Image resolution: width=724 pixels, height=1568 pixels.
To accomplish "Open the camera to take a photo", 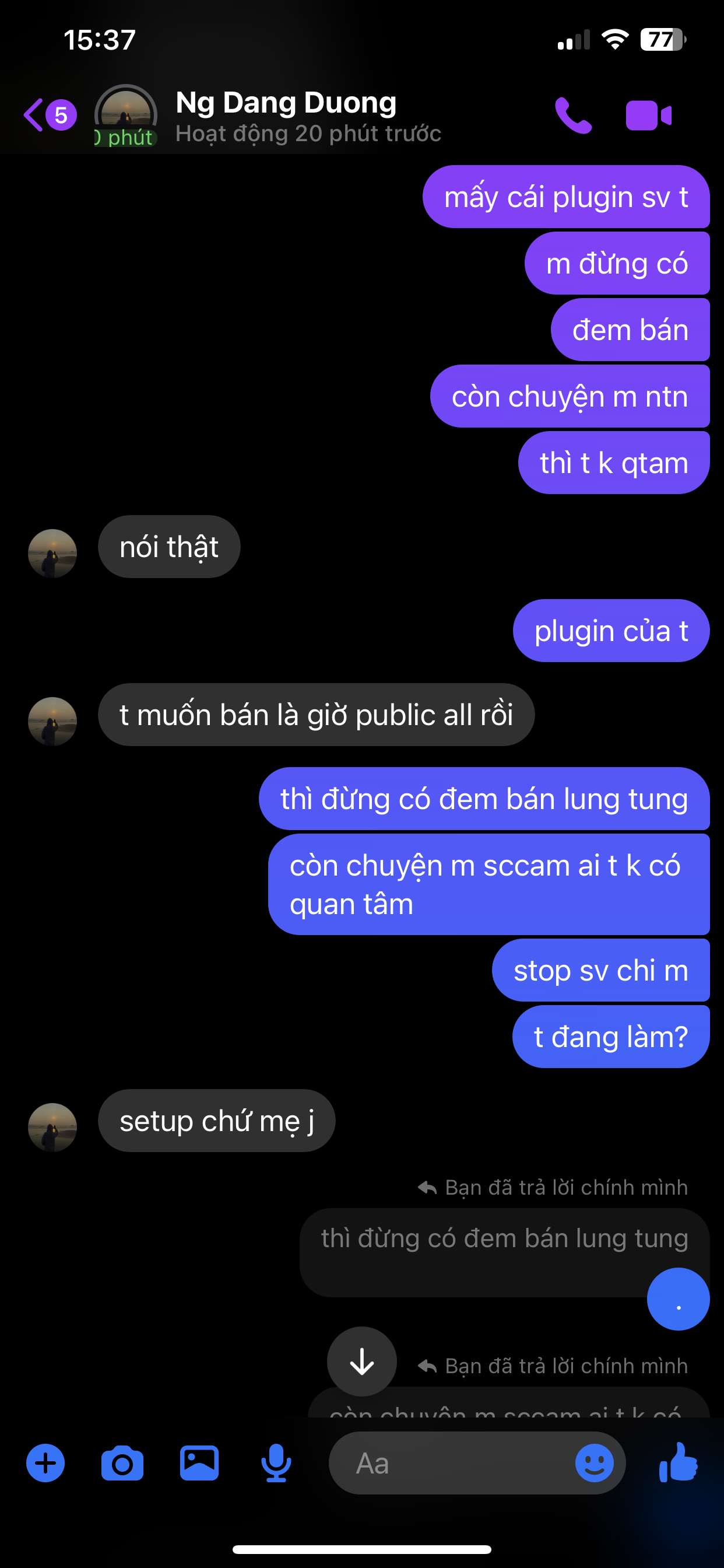I will point(122,1462).
